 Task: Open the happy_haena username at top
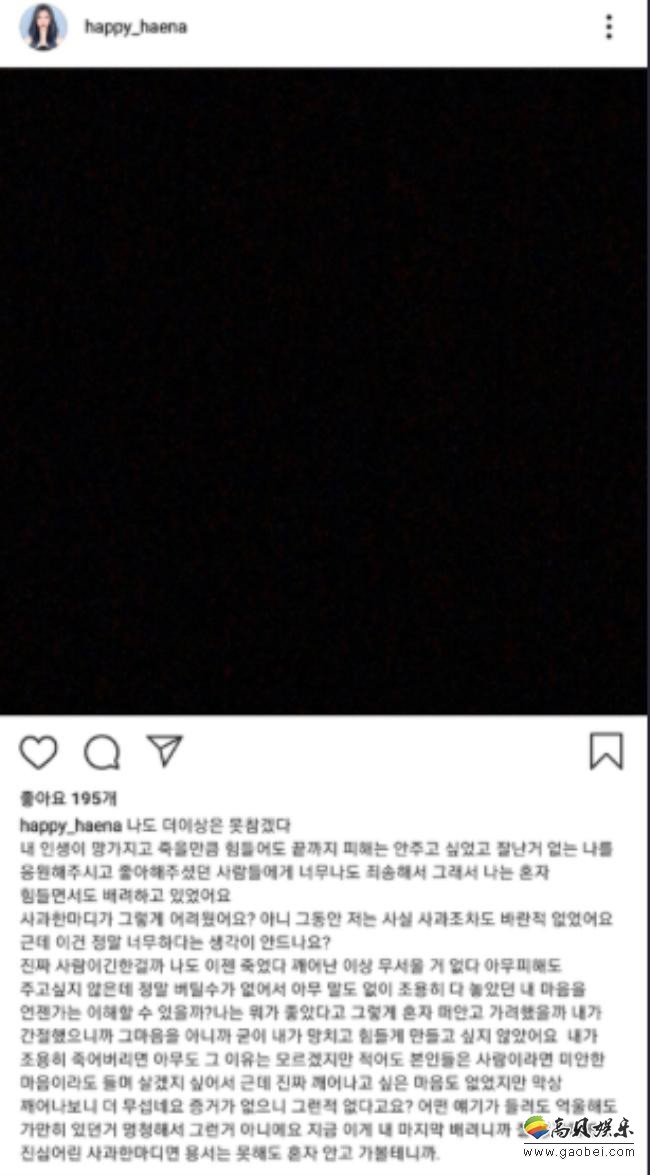pyautogui.click(x=135, y=27)
